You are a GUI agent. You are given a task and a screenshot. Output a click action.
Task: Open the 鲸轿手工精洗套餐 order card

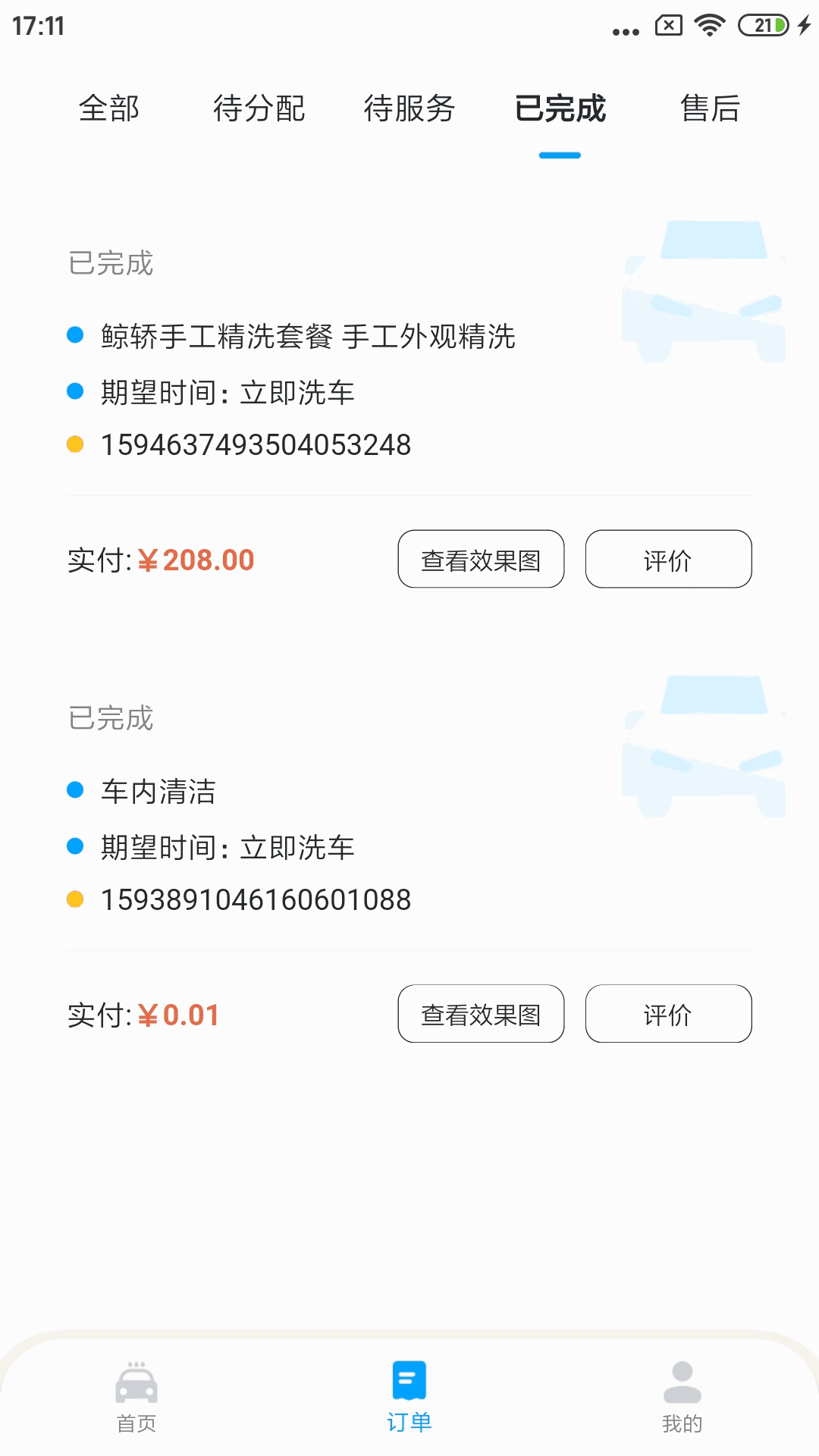pos(308,337)
